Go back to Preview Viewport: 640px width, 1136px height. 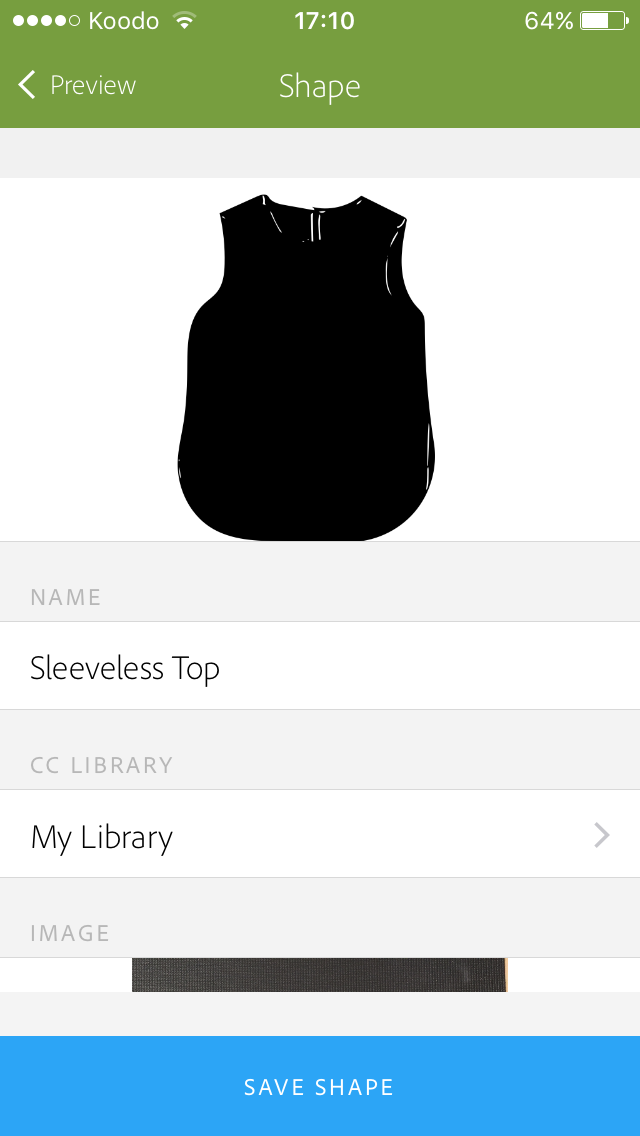[x=77, y=85]
